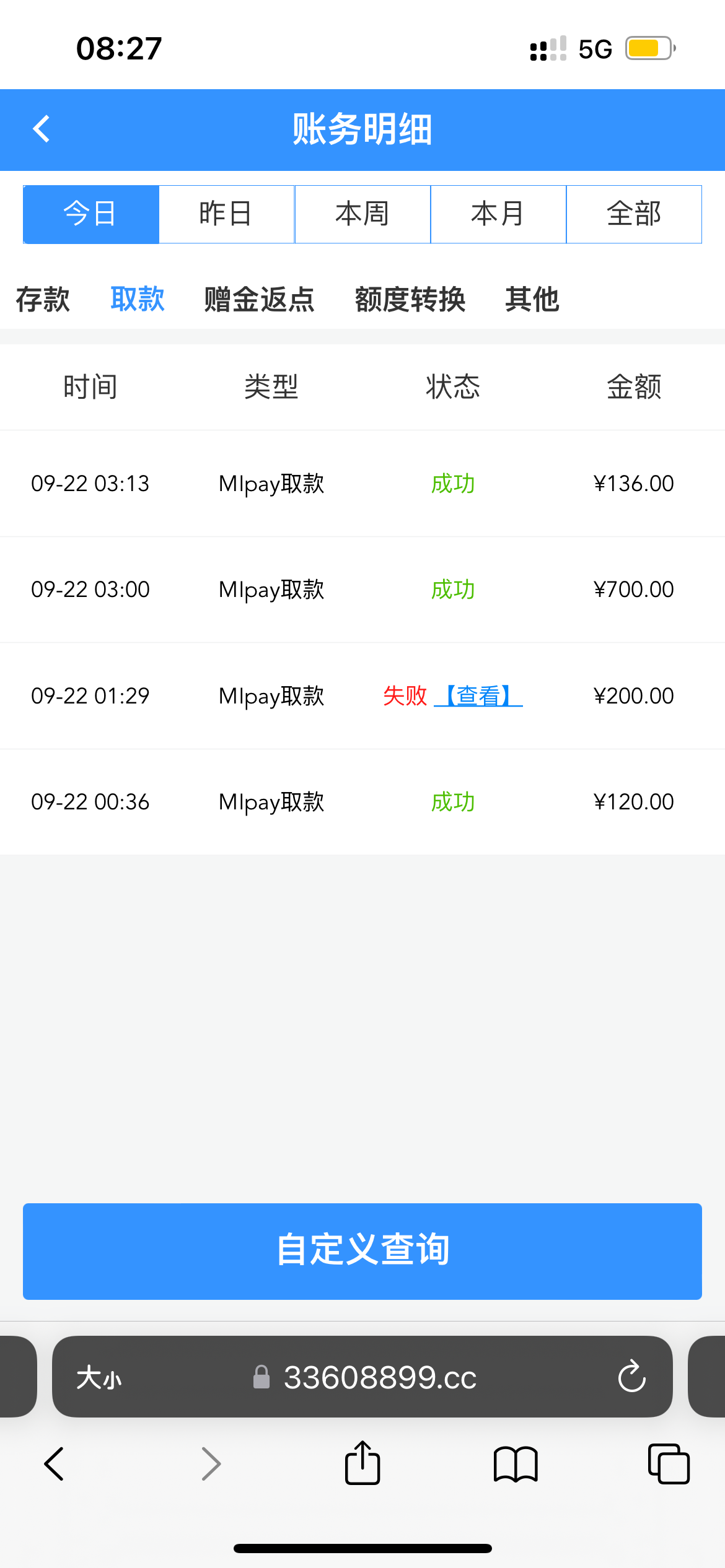Image resolution: width=725 pixels, height=1568 pixels.
Task: Open the 存款 category tab
Action: (x=43, y=300)
